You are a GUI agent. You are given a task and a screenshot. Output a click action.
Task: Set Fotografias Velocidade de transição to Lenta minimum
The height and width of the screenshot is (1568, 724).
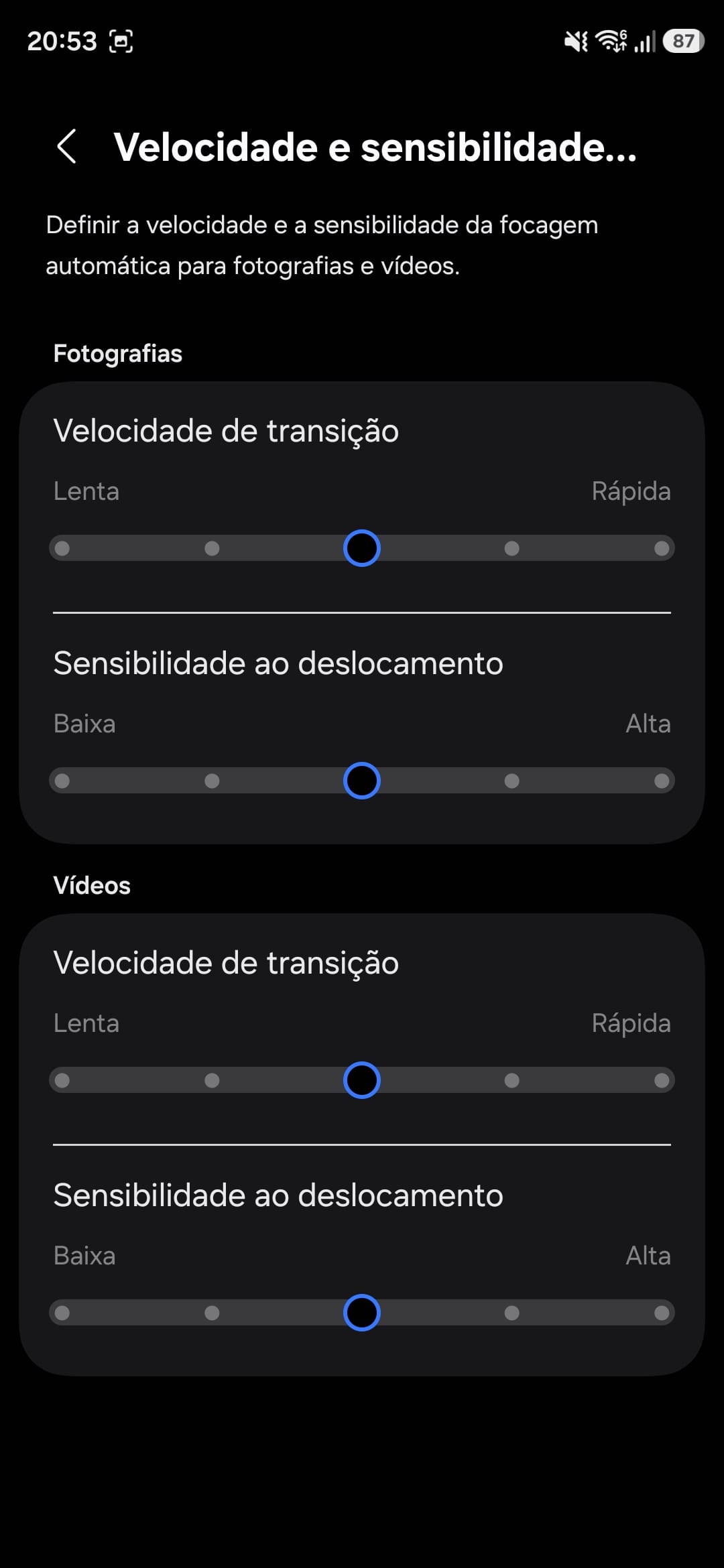coord(62,549)
